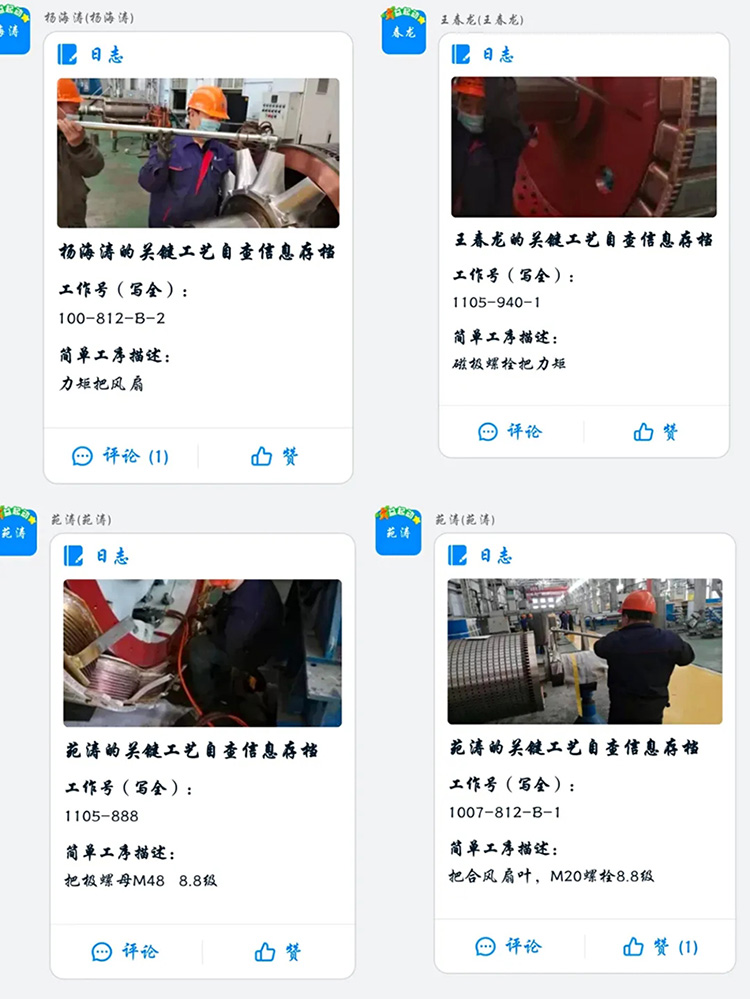750x999 pixels.
Task: Click the 赞 button on the 1105-888 card
Action: [280, 951]
